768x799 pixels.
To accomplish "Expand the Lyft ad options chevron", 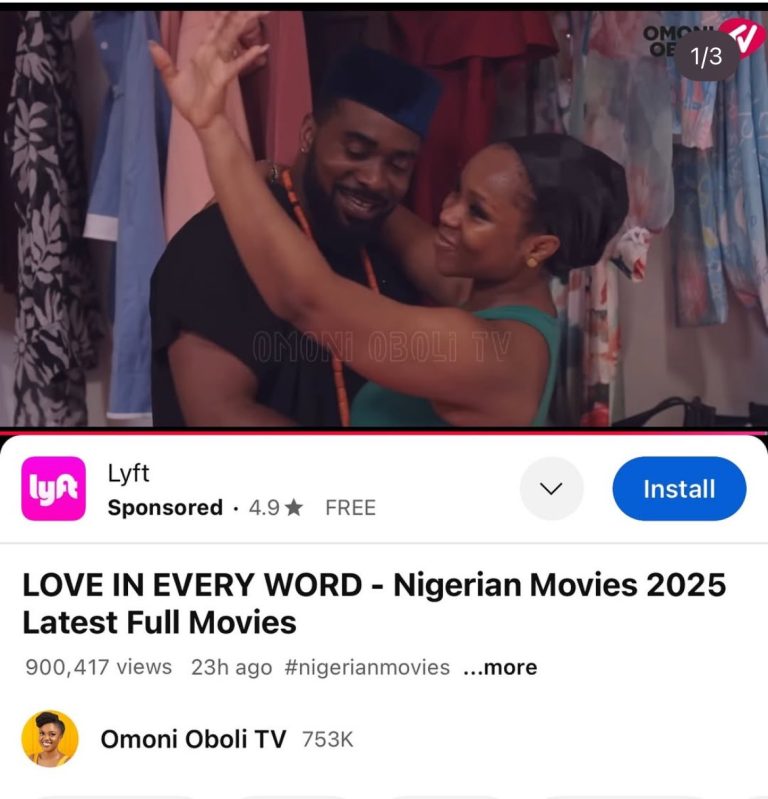I will pyautogui.click(x=551, y=489).
